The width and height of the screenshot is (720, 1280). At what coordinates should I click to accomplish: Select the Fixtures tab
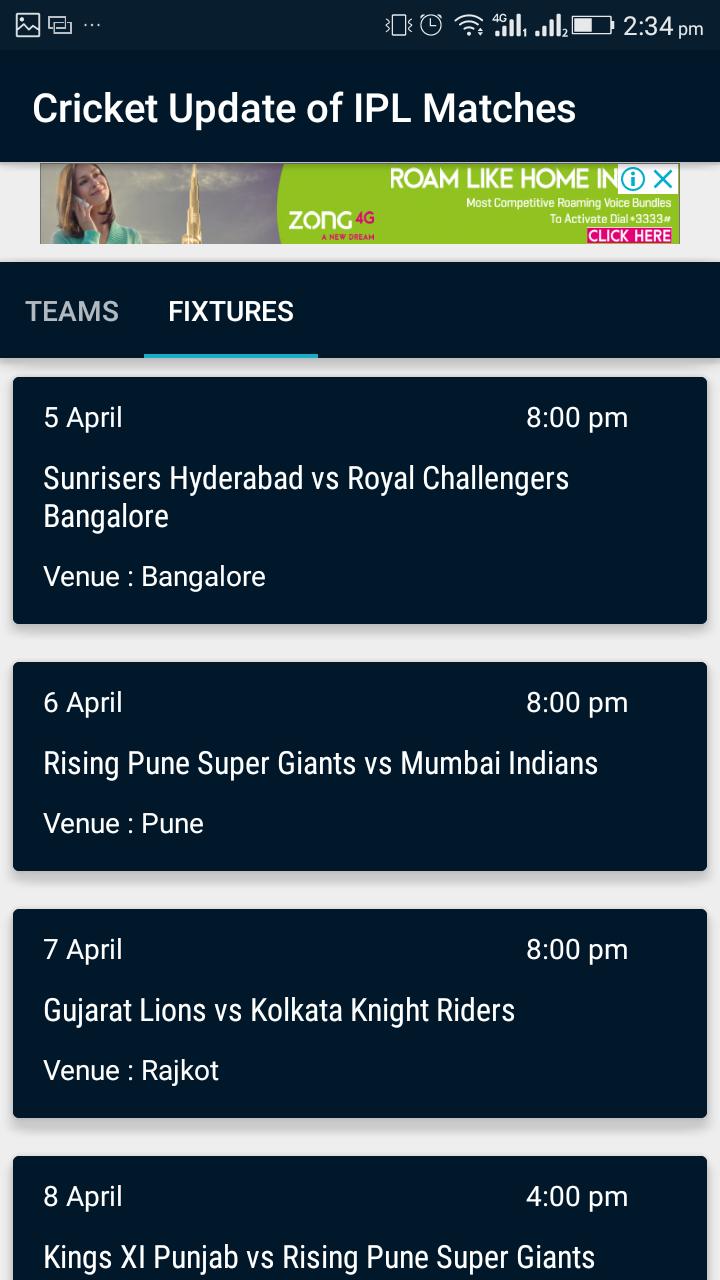pyautogui.click(x=231, y=312)
